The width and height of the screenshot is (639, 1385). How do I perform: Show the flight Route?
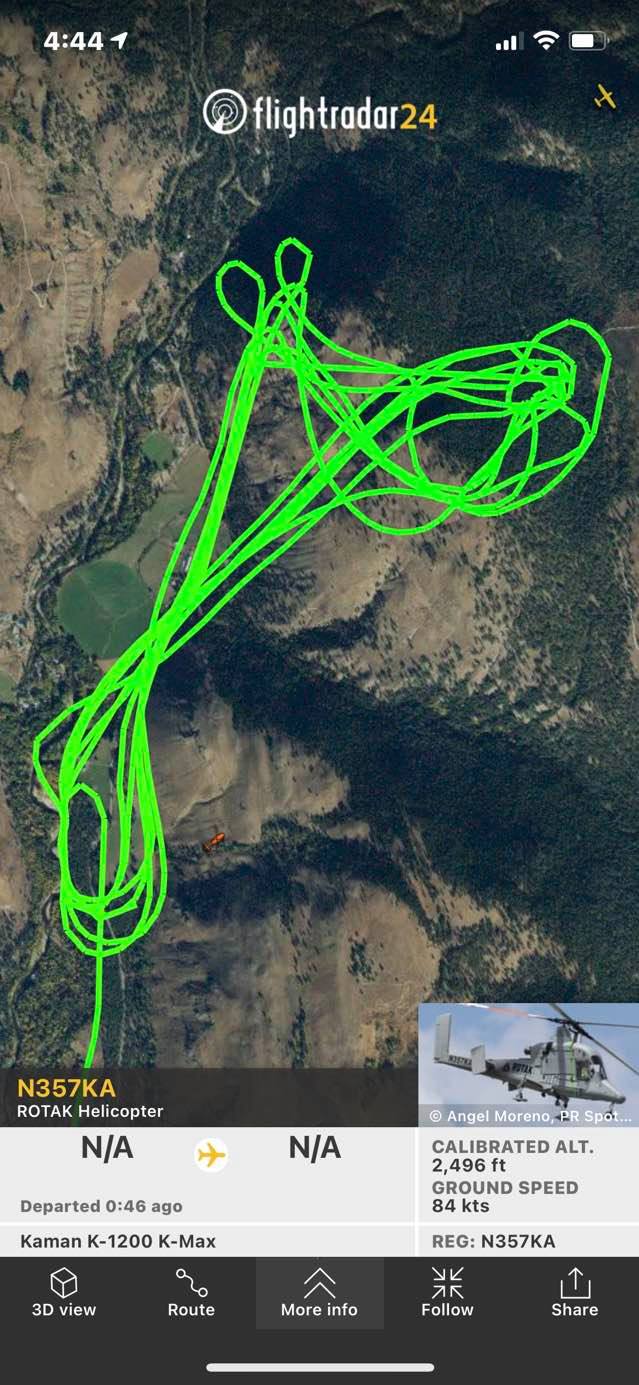[191, 1292]
